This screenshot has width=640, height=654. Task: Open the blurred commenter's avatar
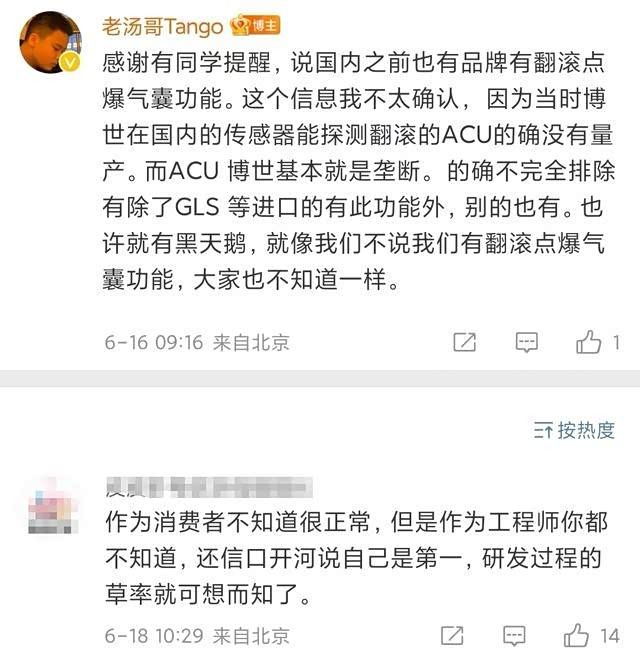tap(51, 507)
